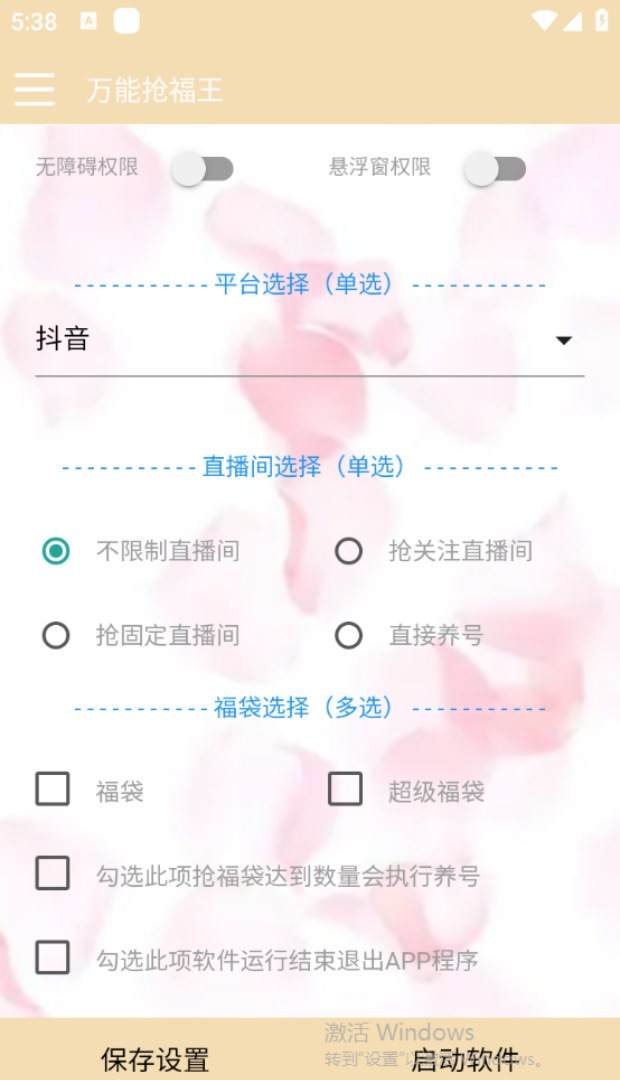
Task: Tap the 启动软件 button
Action: pos(465,1058)
